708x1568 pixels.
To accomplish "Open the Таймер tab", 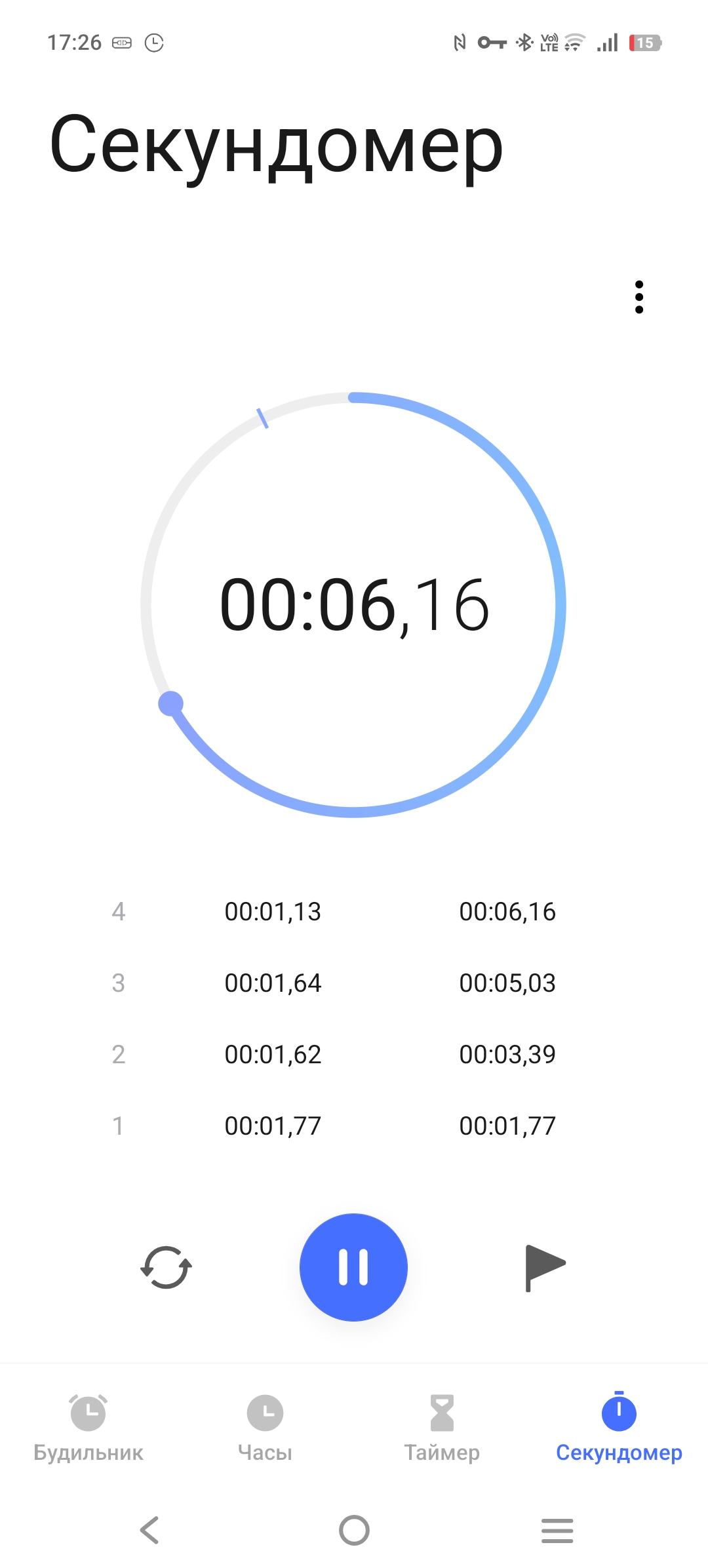I will (442, 1428).
